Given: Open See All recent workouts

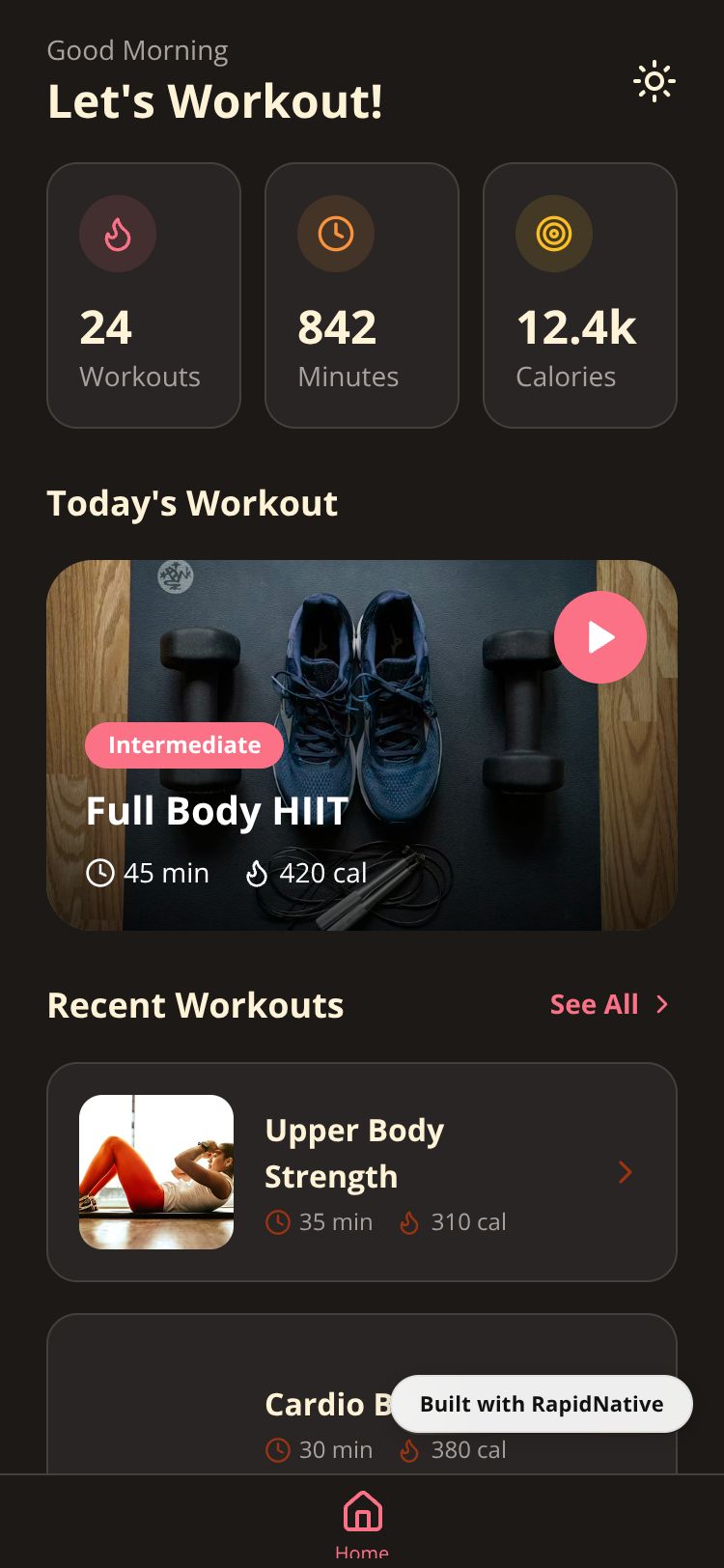Looking at the screenshot, I should click(x=608, y=1004).
